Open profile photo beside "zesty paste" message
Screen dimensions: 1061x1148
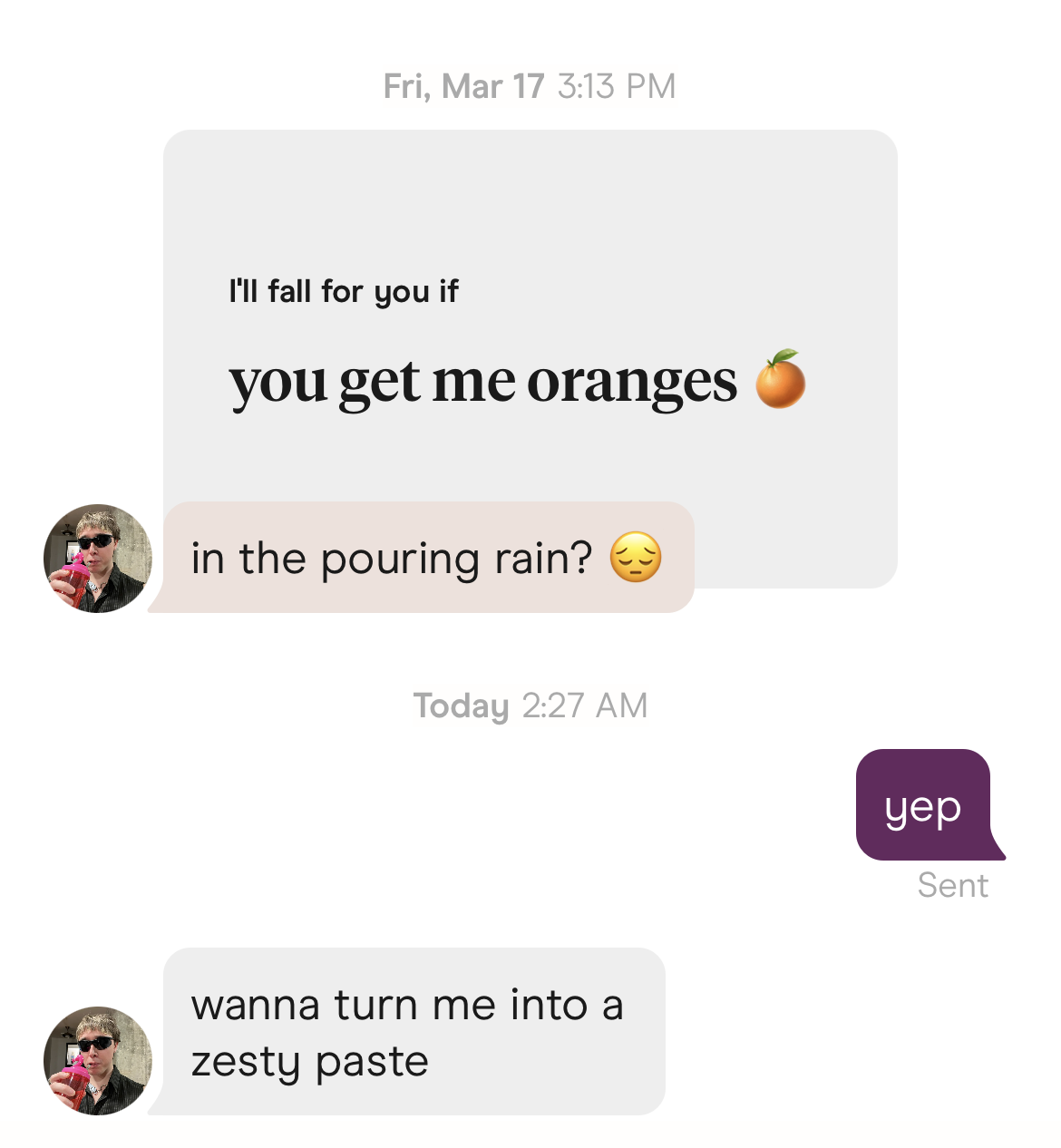pos(98,1060)
